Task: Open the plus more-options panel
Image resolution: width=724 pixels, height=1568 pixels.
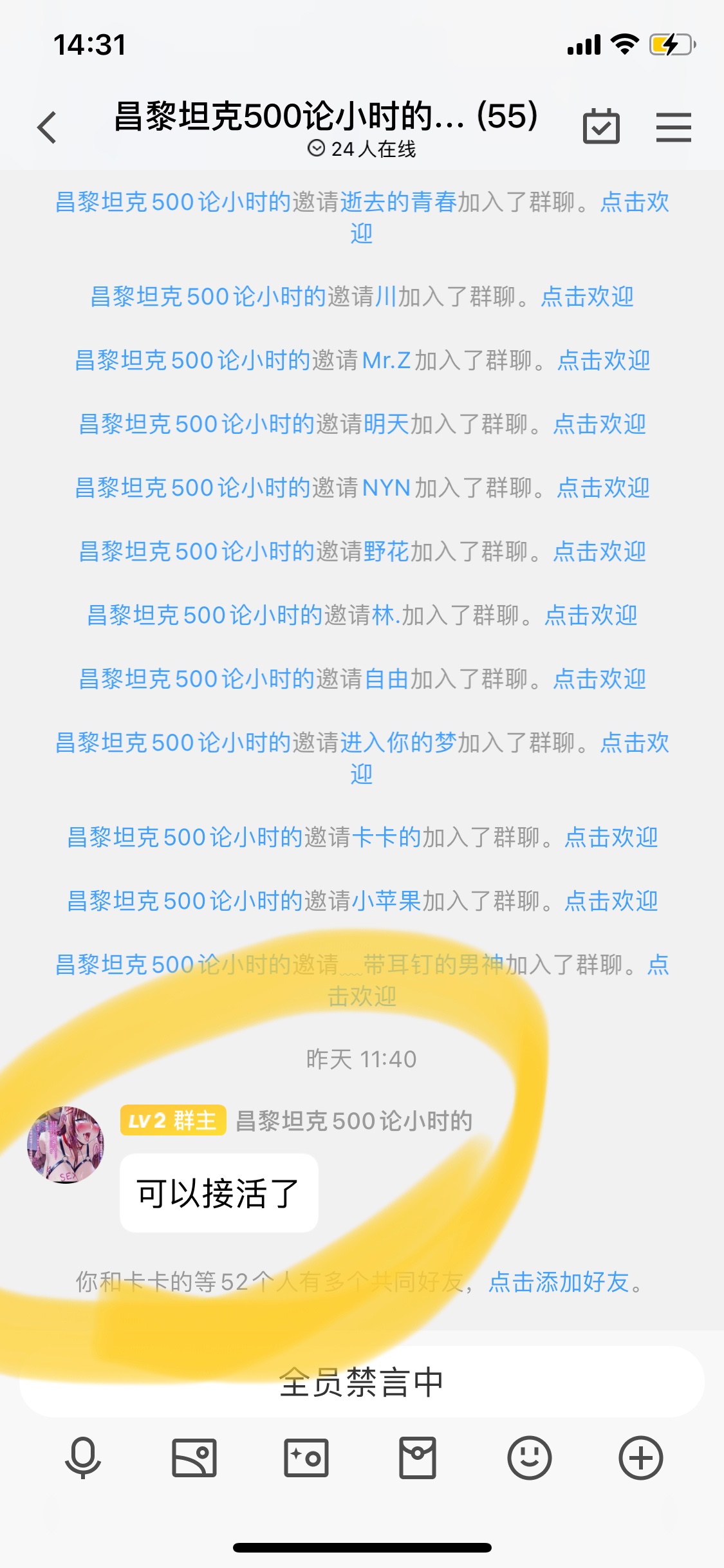Action: pyautogui.click(x=640, y=1458)
